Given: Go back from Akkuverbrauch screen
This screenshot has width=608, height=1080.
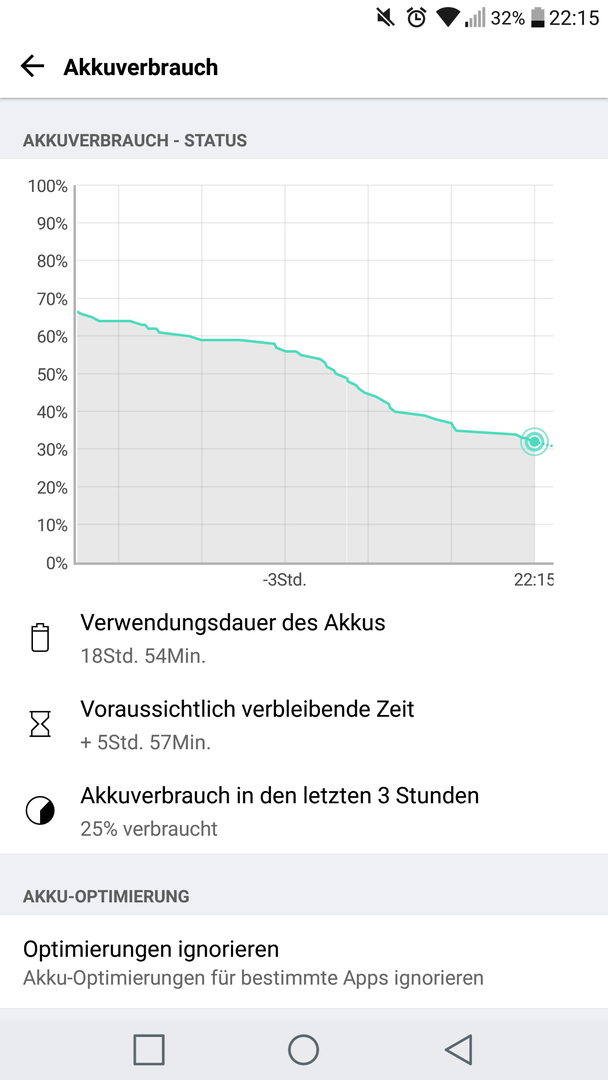Looking at the screenshot, I should tap(32, 67).
